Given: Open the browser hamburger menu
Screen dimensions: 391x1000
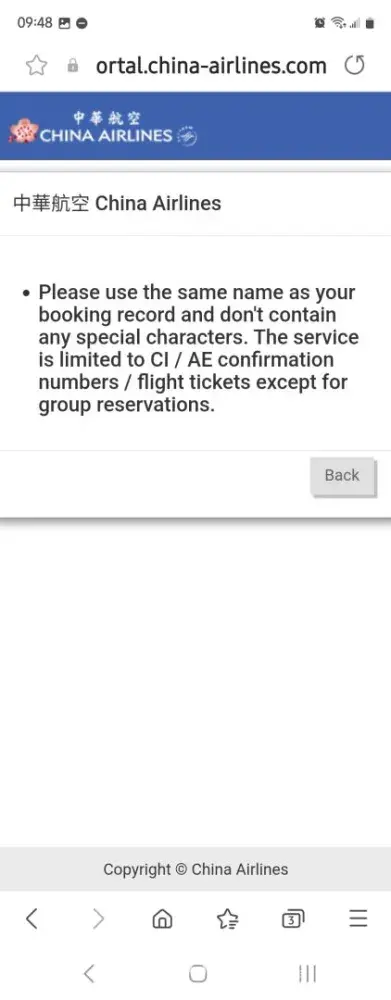Looking at the screenshot, I should tap(358, 919).
